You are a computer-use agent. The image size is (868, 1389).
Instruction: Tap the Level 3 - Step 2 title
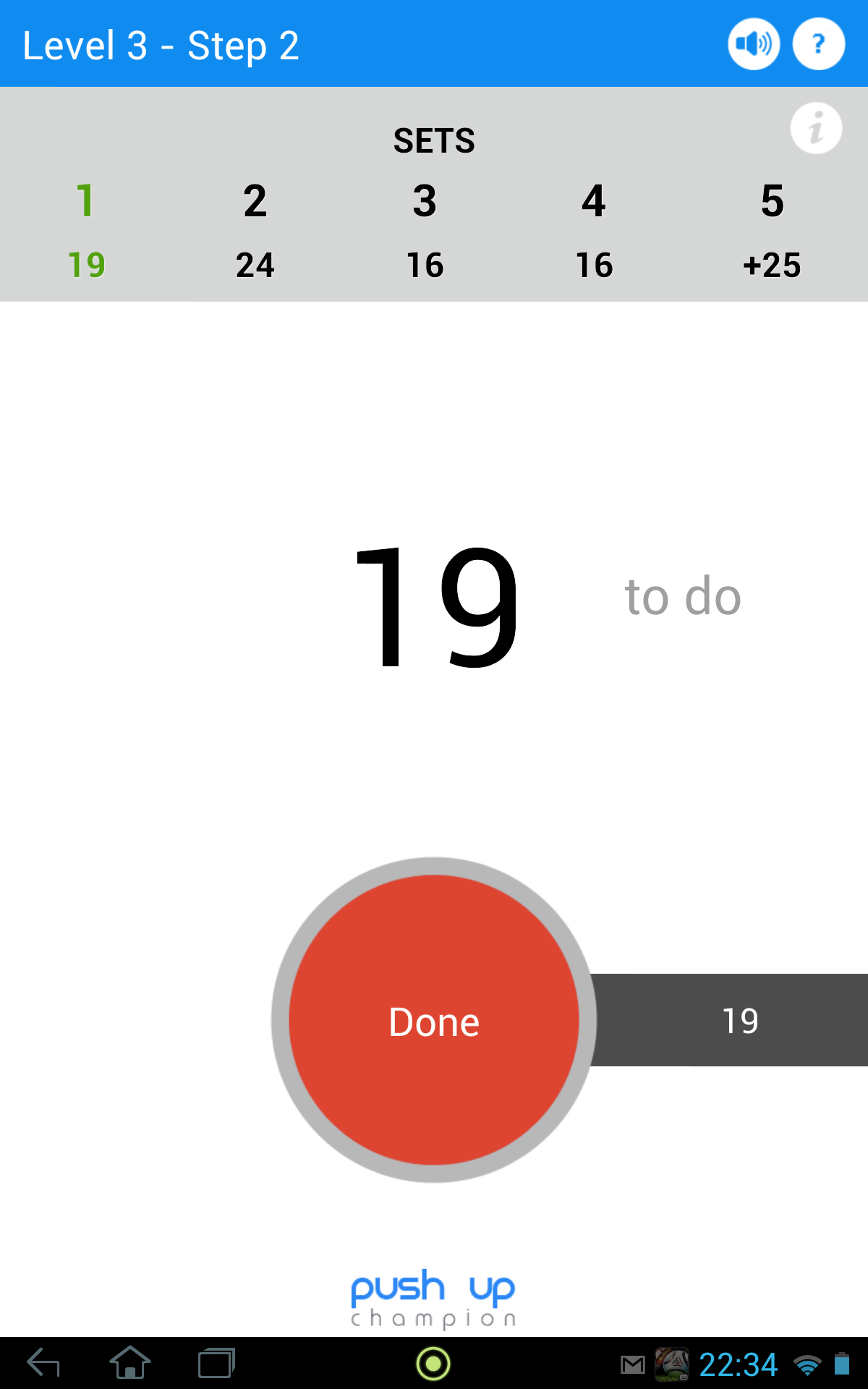coord(161,43)
